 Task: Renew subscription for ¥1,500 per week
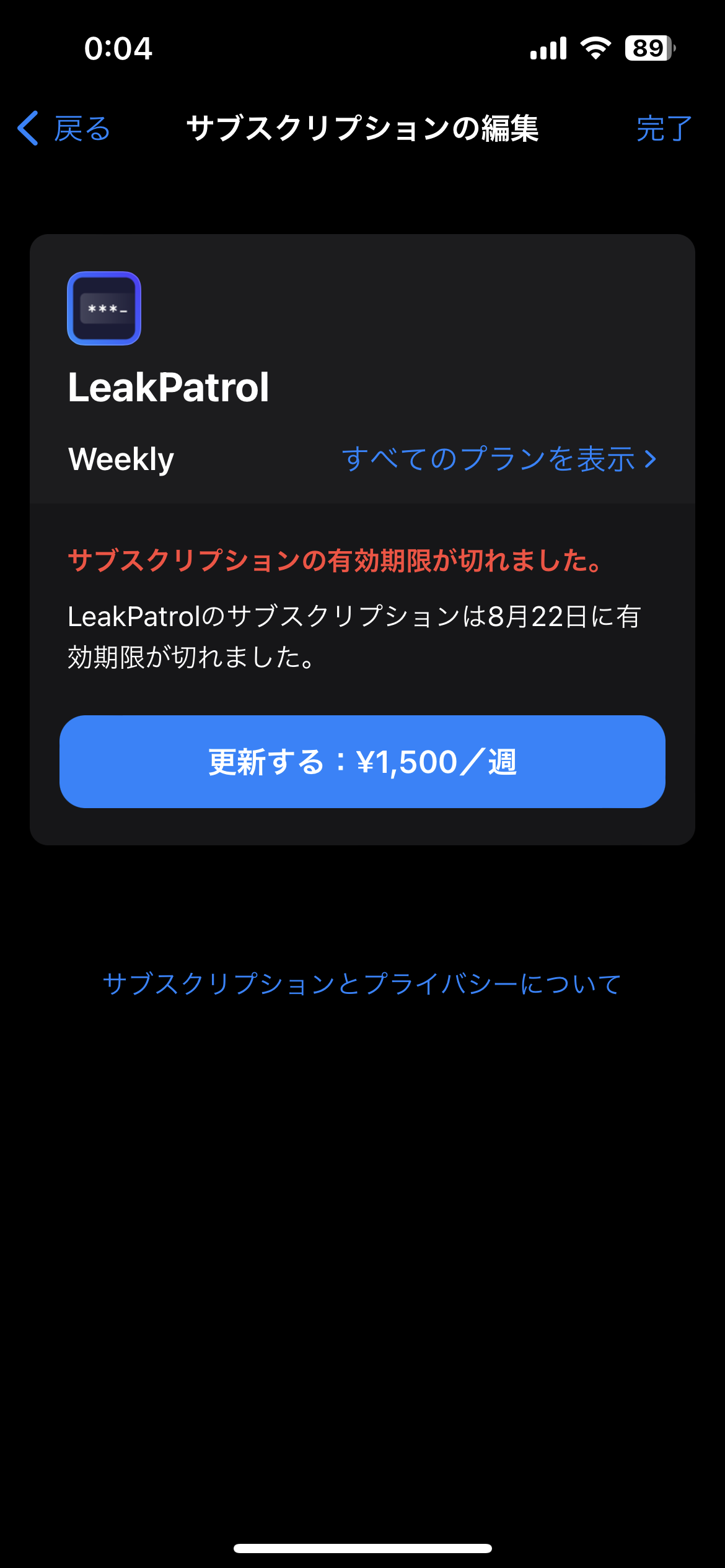coord(362,762)
